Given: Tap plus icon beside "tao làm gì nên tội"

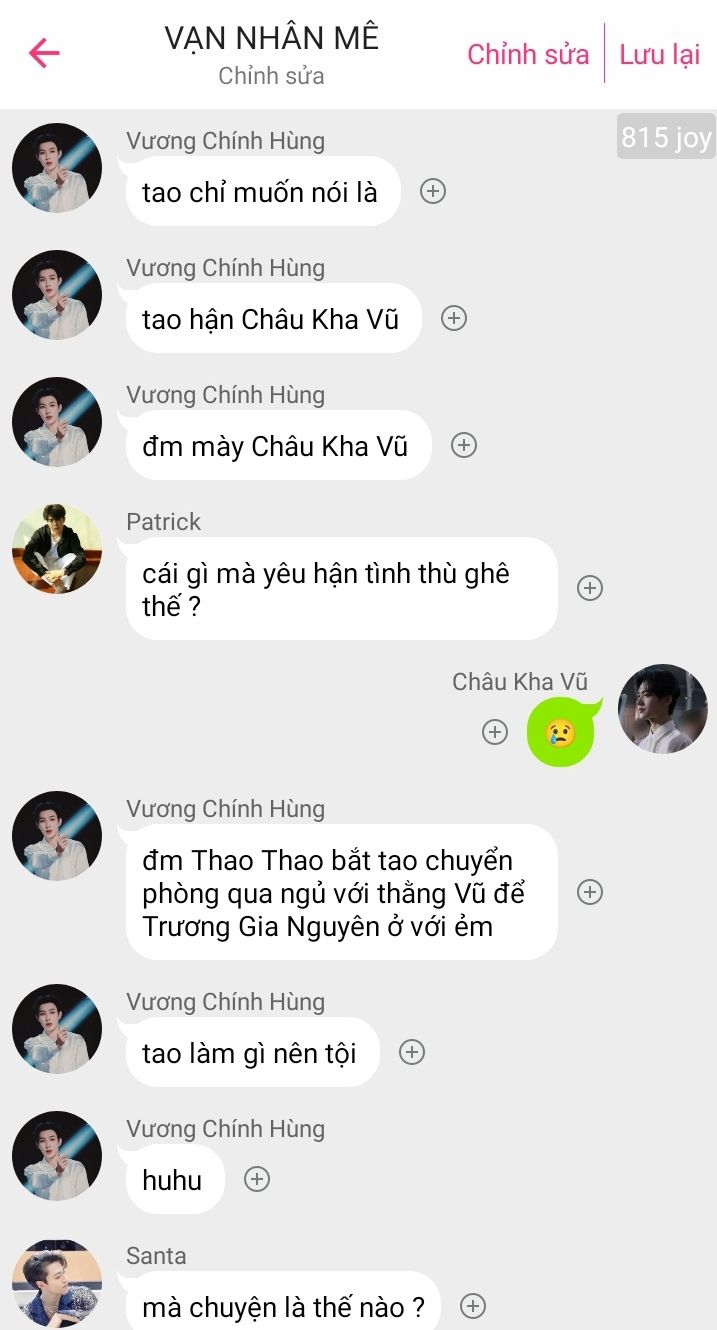Looking at the screenshot, I should [412, 1052].
